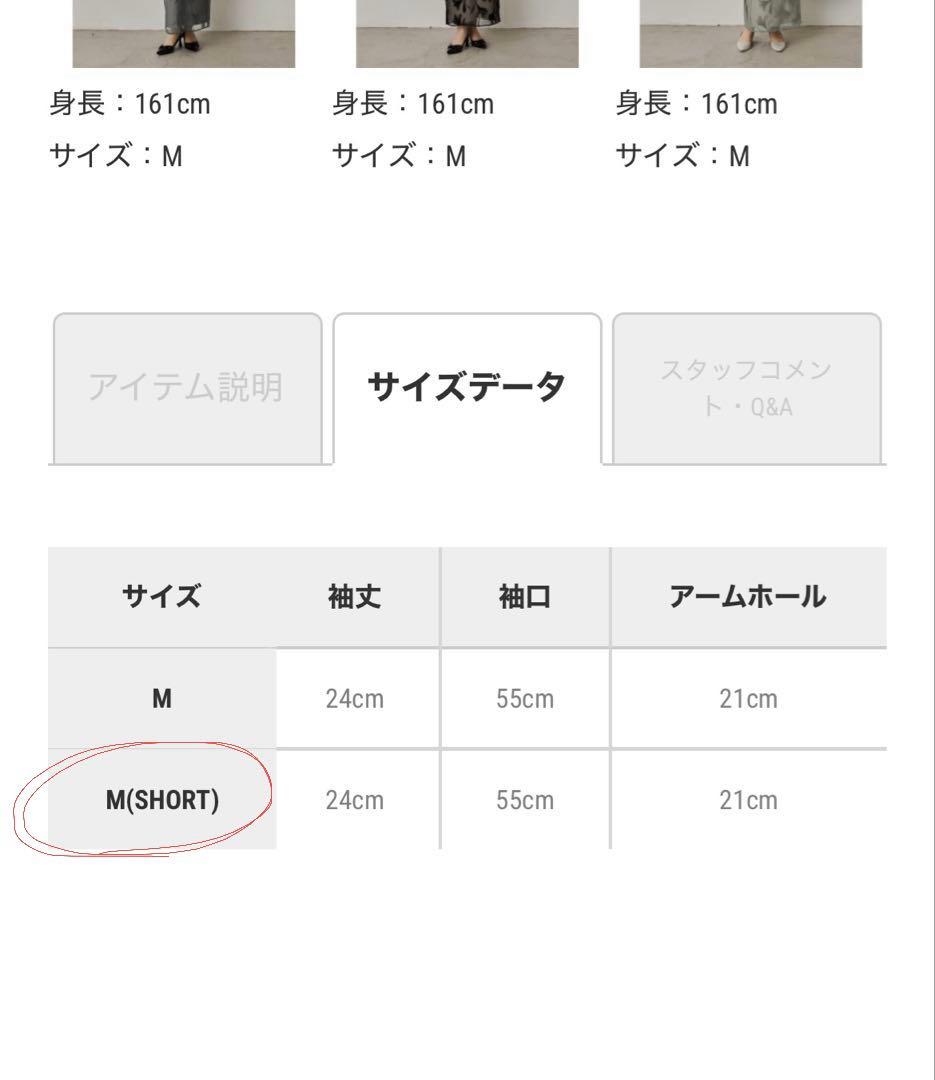The image size is (935, 1080).
Task: Click the アームホール column header
Action: pos(747,595)
